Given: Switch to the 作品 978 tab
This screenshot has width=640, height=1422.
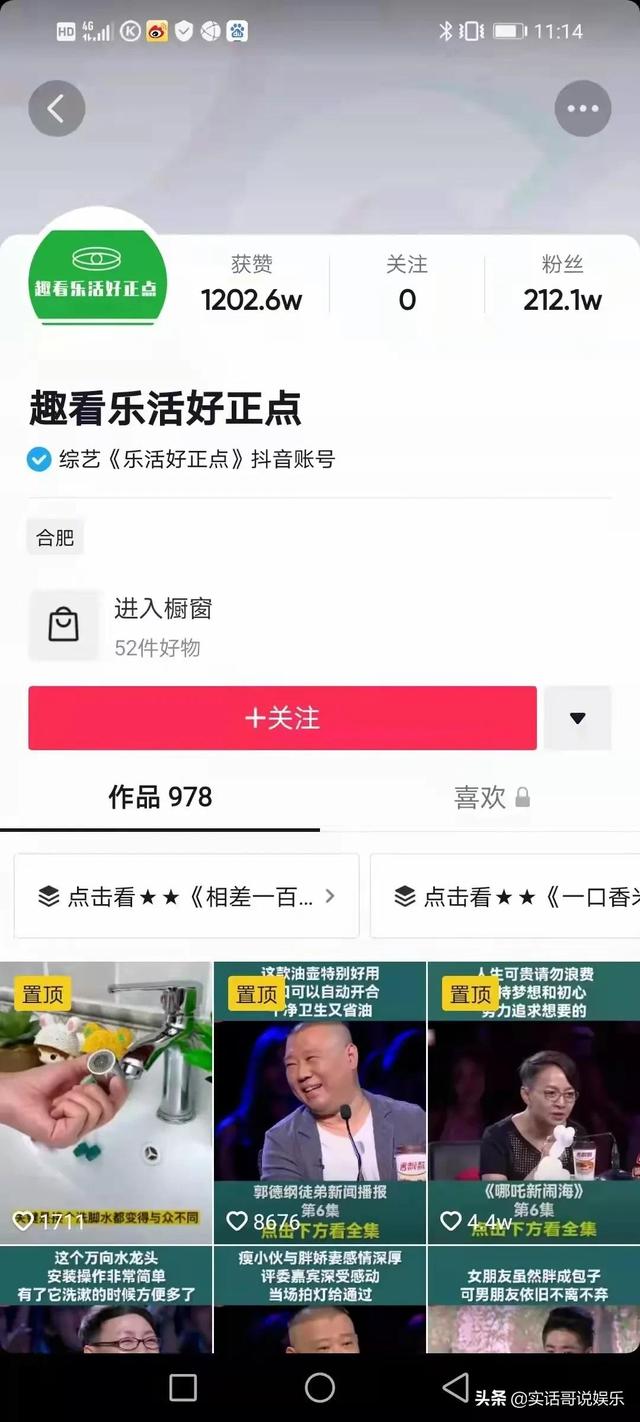Looking at the screenshot, I should coord(160,797).
